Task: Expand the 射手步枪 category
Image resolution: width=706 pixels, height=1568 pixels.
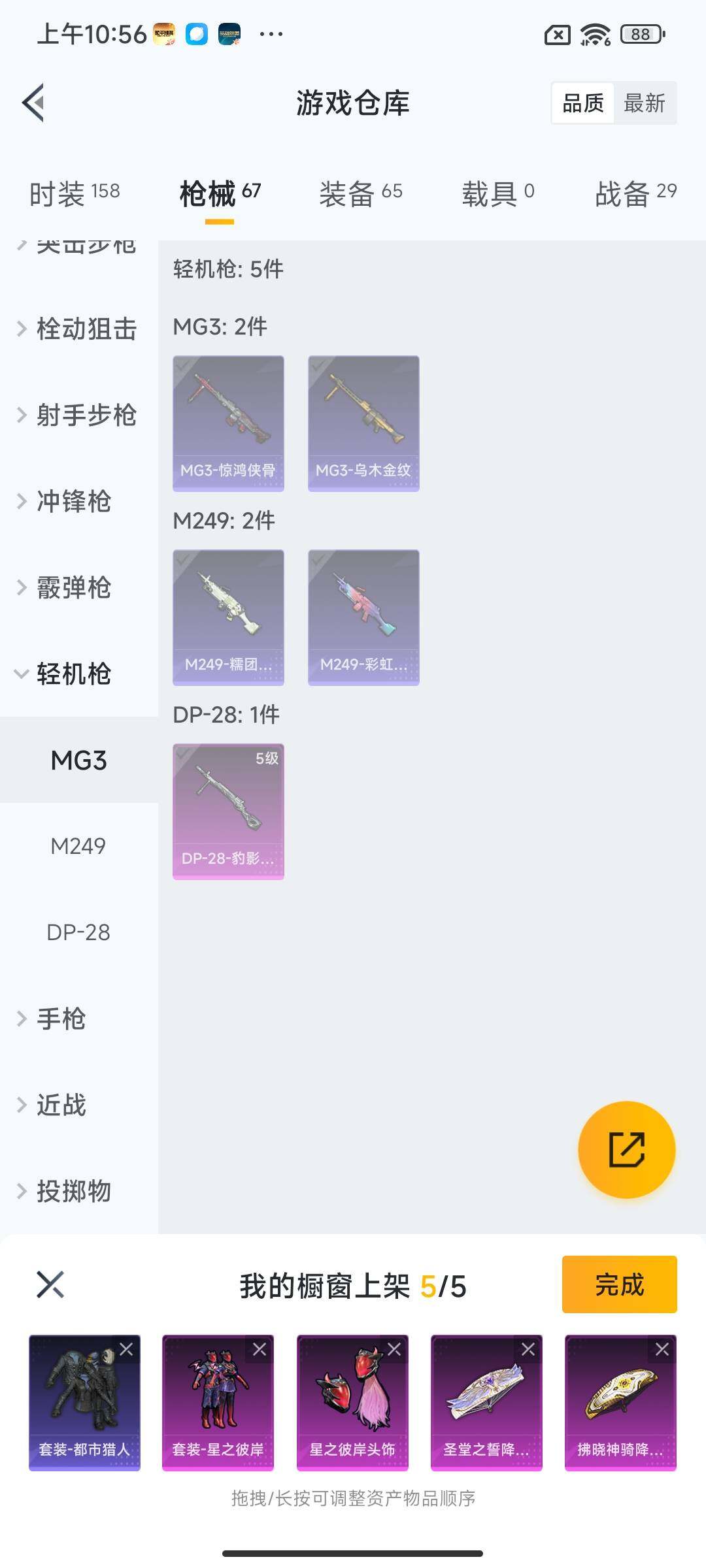Action: (x=77, y=415)
